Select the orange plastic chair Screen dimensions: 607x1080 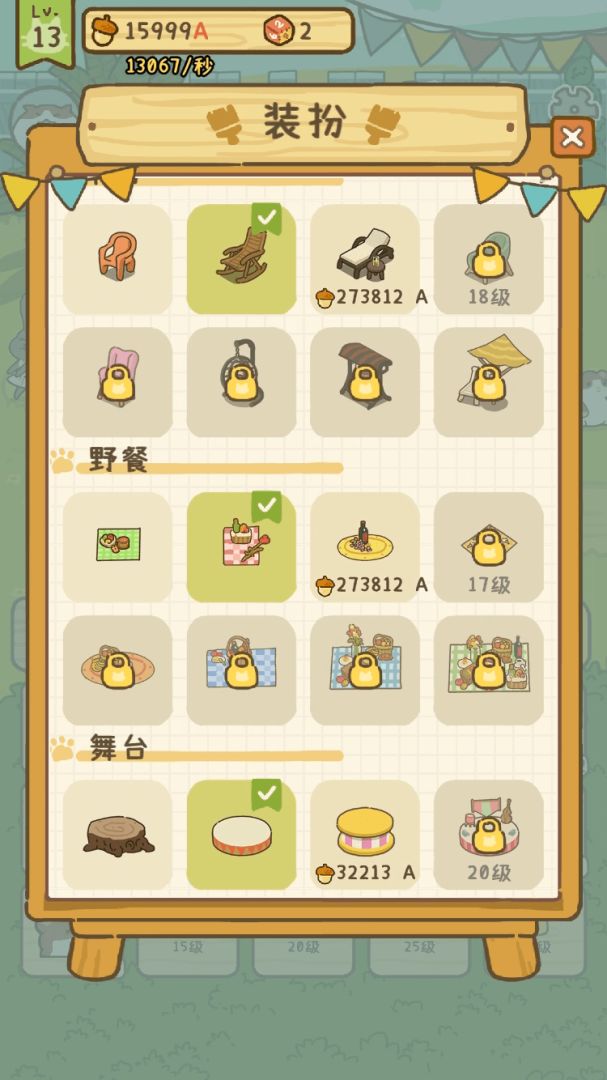117,259
